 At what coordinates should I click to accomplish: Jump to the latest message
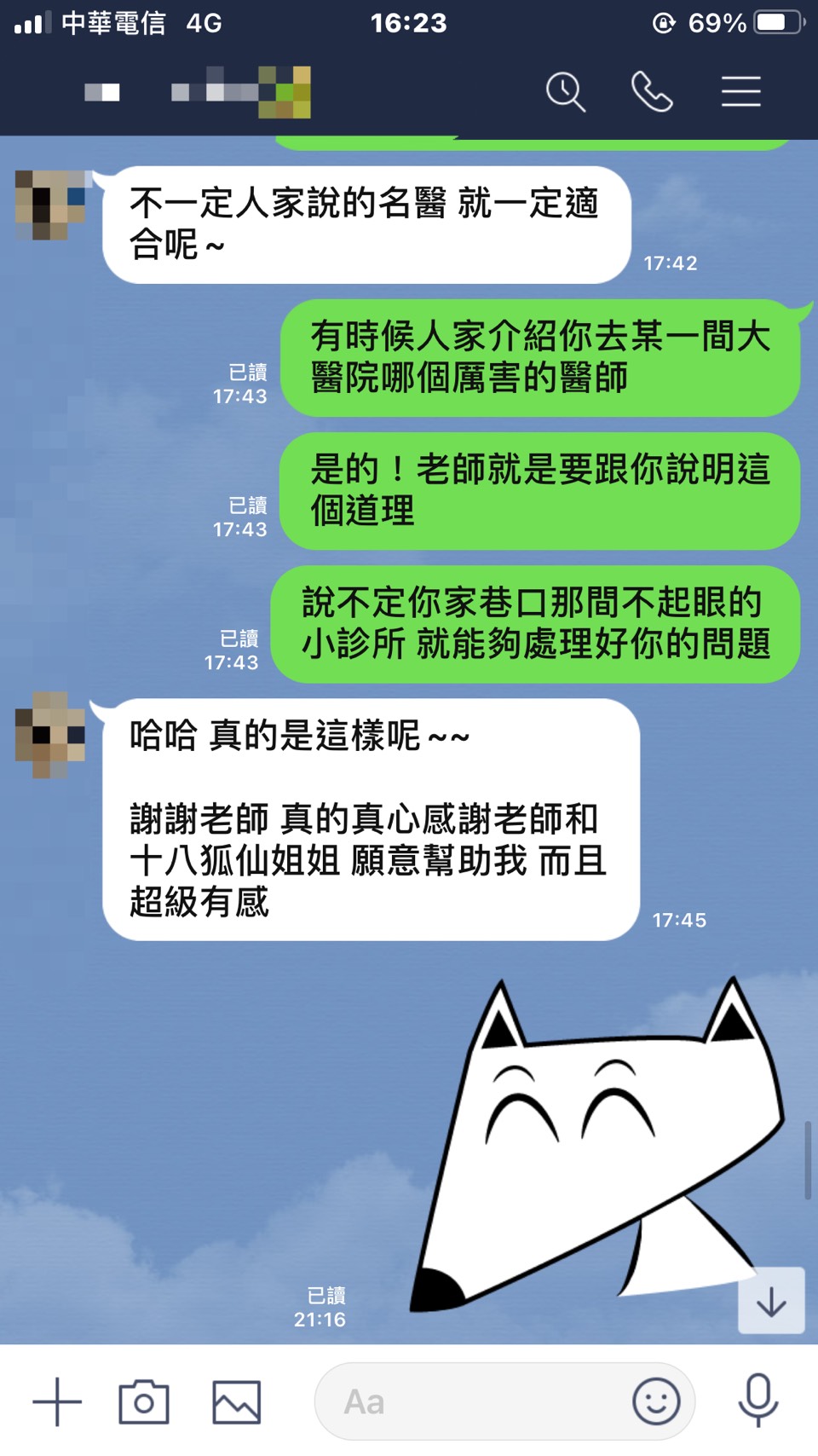point(771,1301)
